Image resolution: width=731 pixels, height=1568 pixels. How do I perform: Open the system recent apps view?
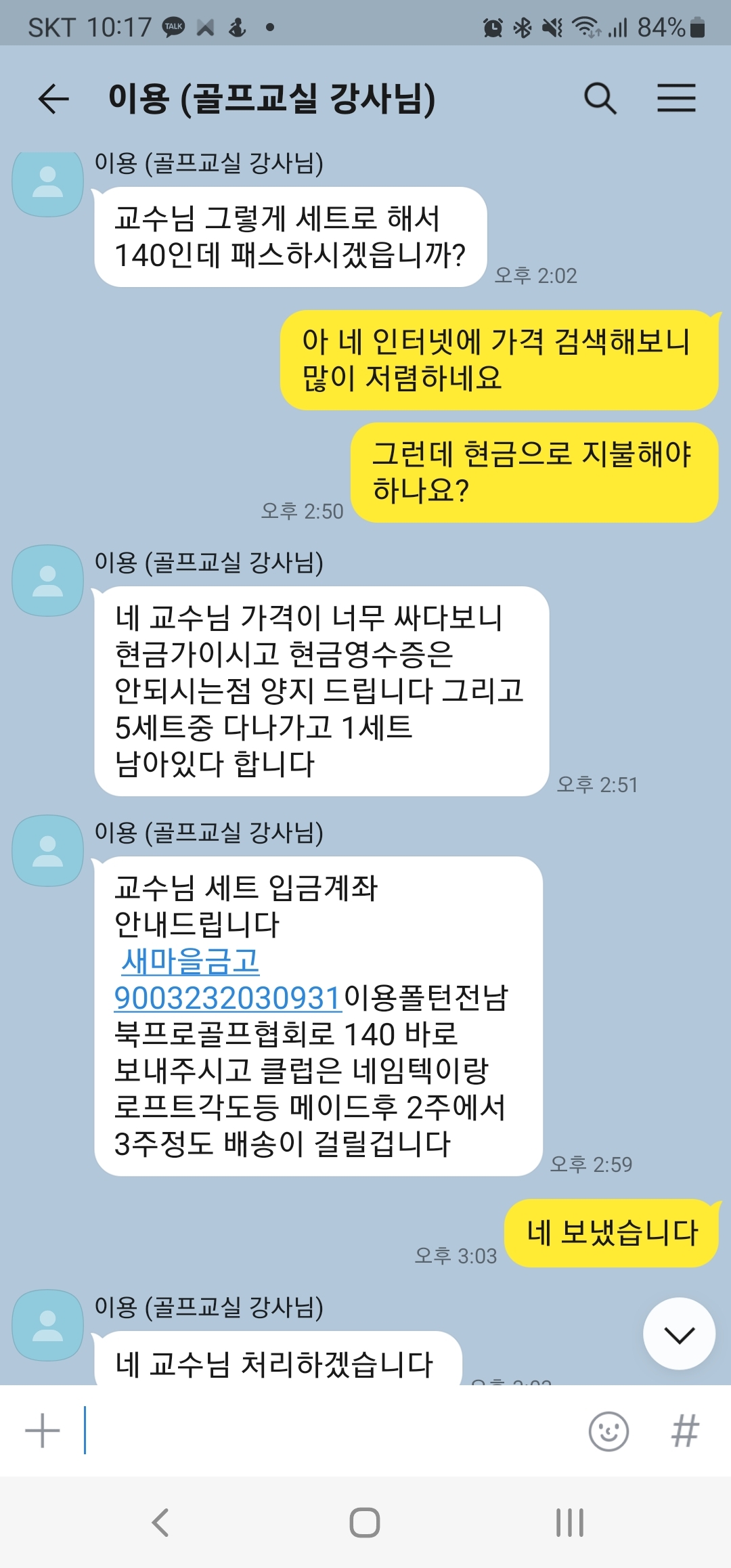tap(569, 1523)
